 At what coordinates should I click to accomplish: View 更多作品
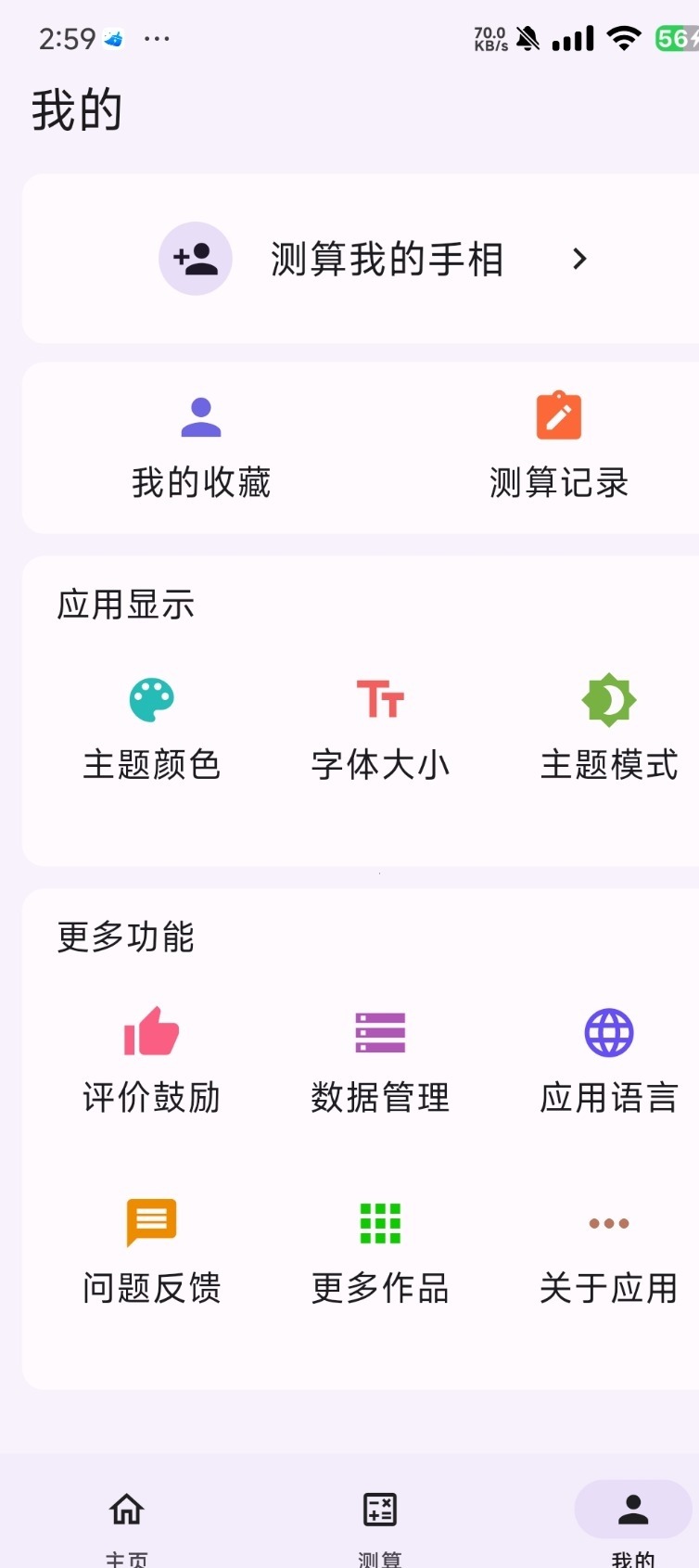pos(380,1253)
